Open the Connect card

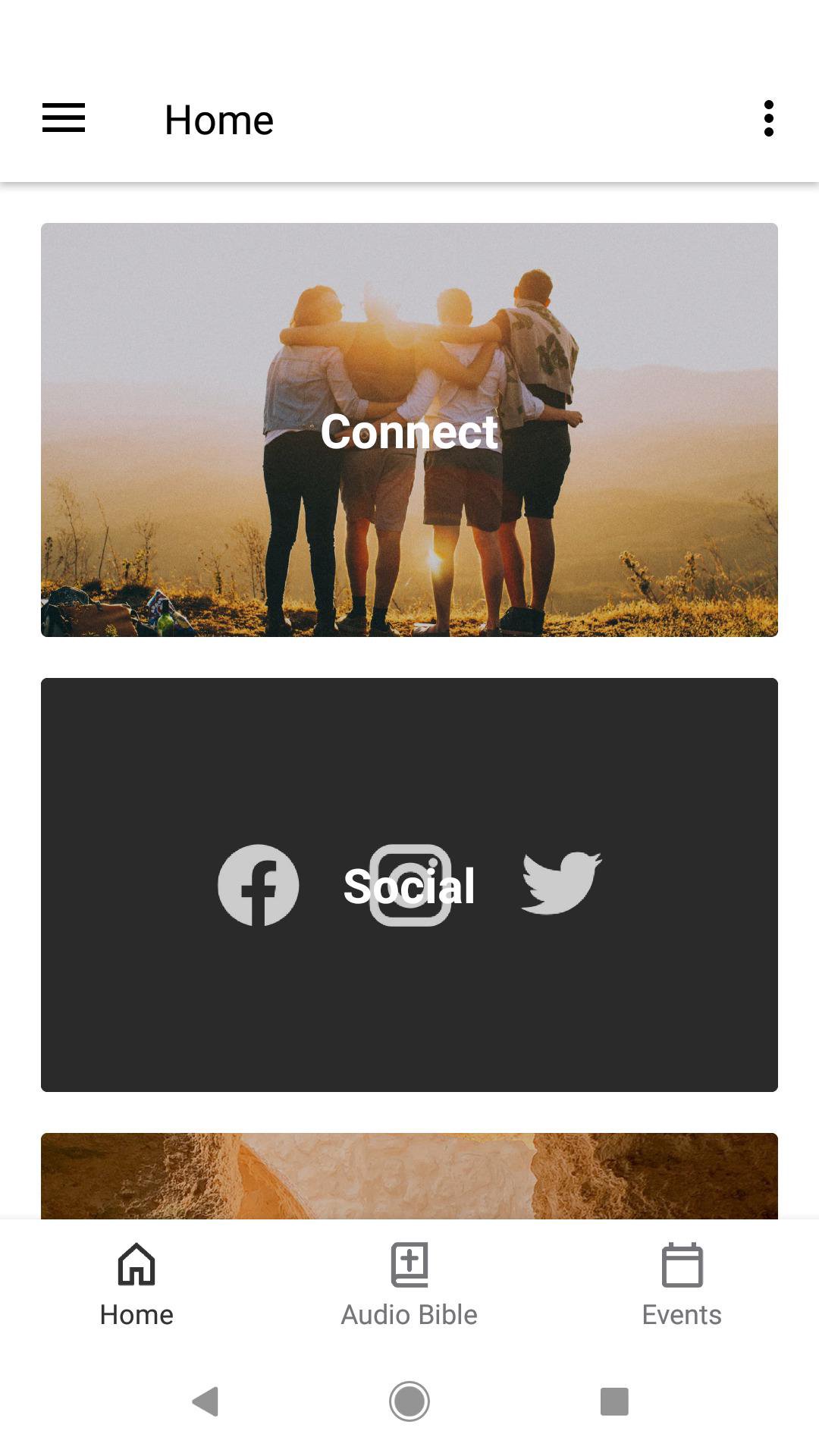(409, 430)
